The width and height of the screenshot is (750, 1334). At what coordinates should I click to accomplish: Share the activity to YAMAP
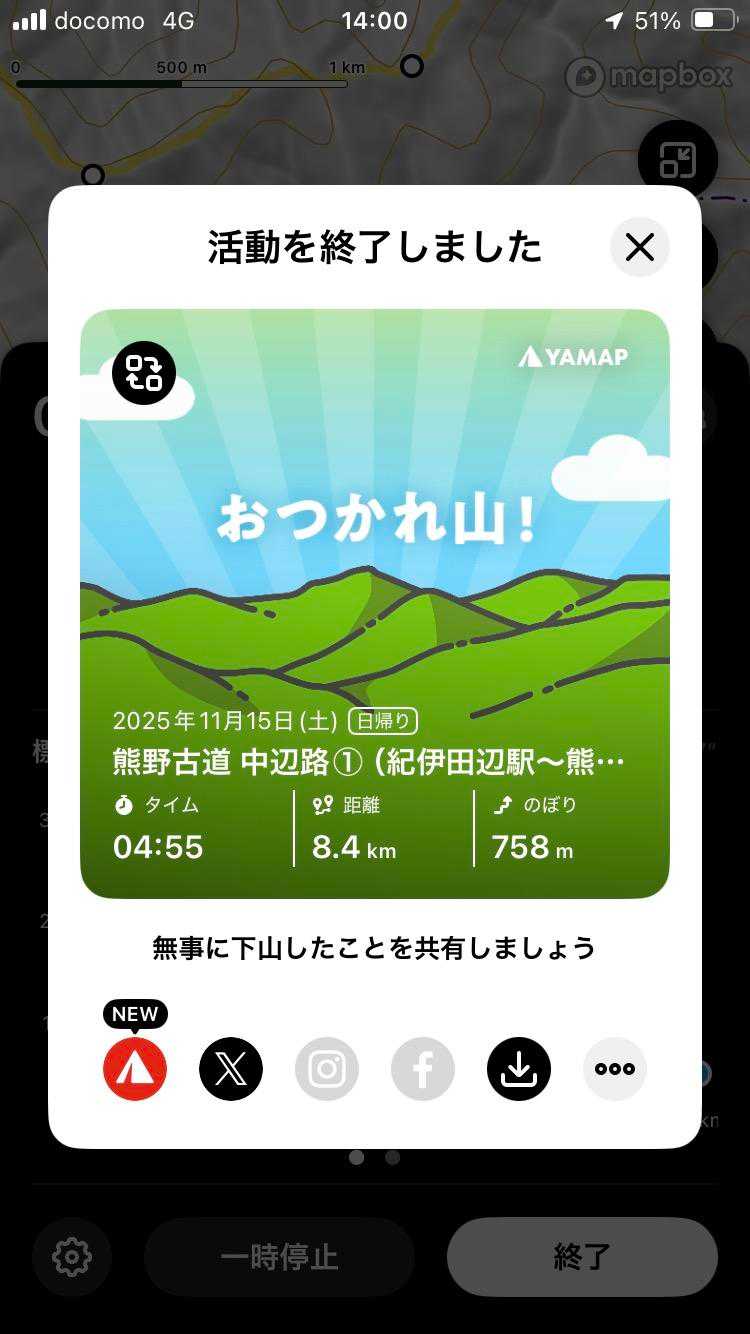[x=135, y=1069]
